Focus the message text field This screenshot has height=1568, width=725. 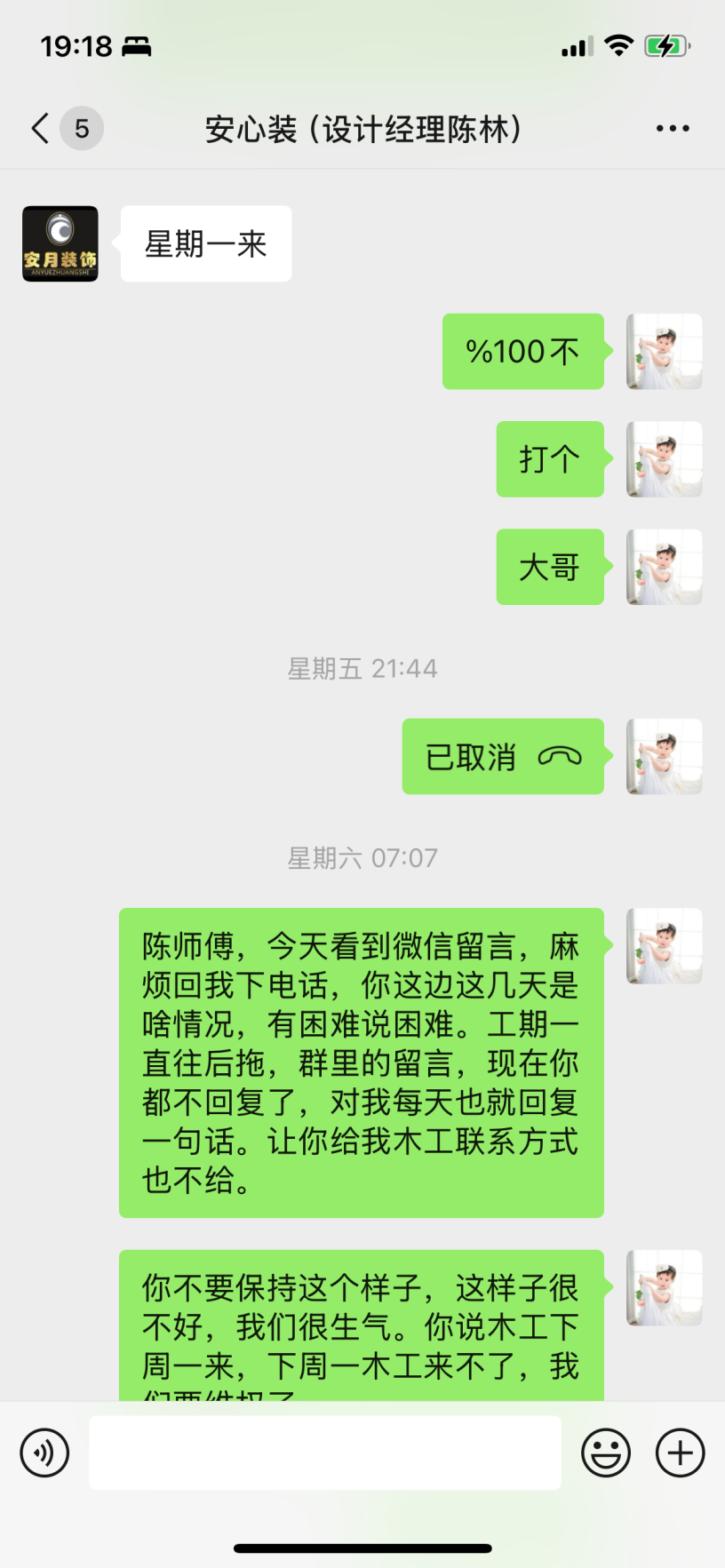point(324,1453)
